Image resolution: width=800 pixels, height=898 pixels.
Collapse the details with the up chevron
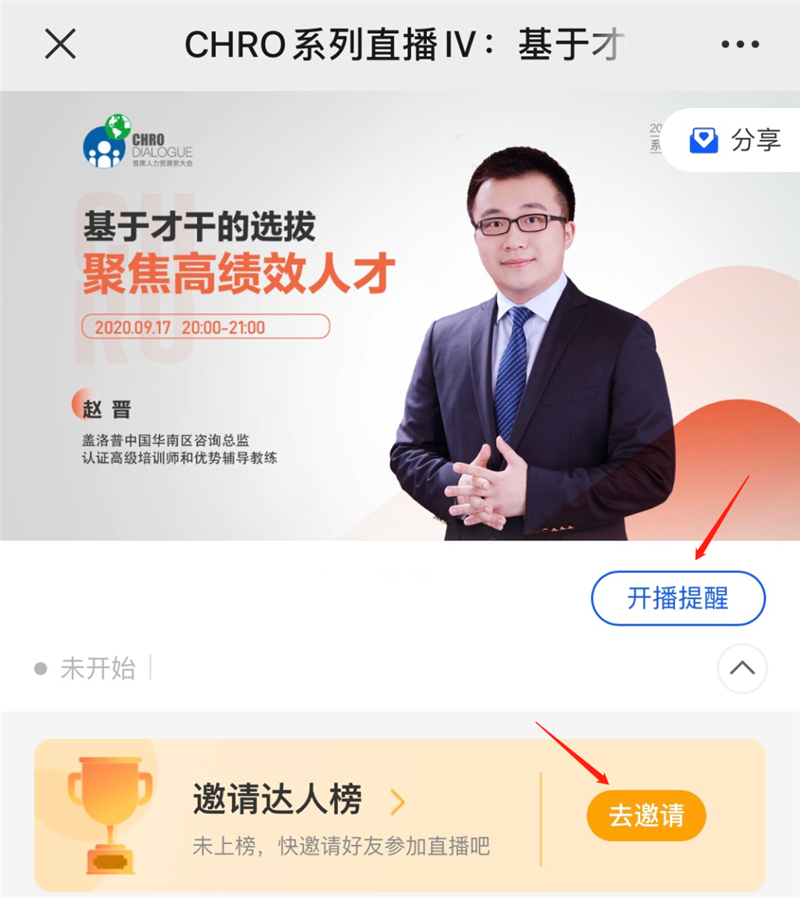pos(742,669)
